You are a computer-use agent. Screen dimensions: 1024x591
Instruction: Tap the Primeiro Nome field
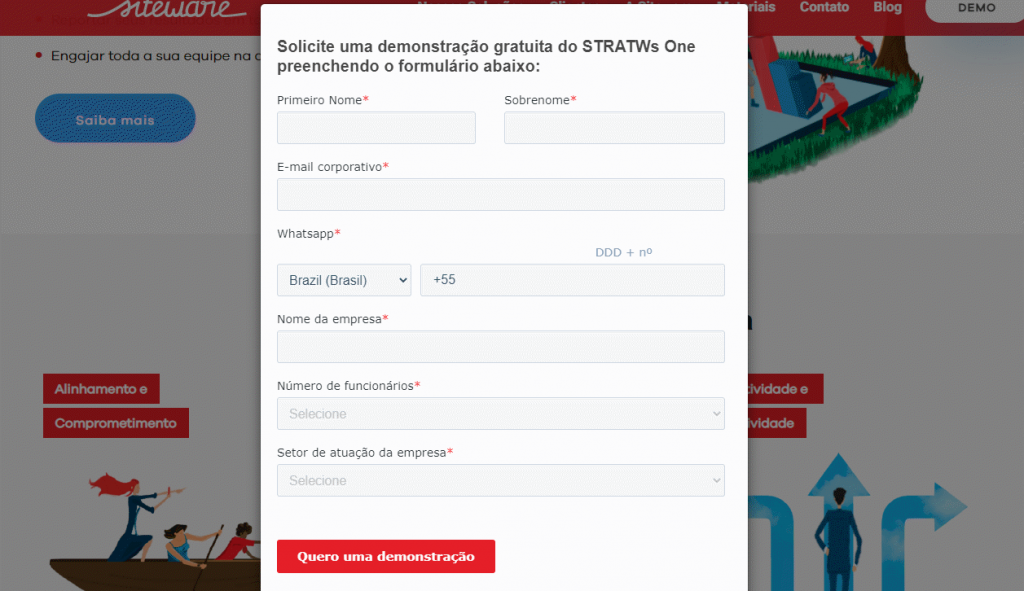[x=376, y=127]
